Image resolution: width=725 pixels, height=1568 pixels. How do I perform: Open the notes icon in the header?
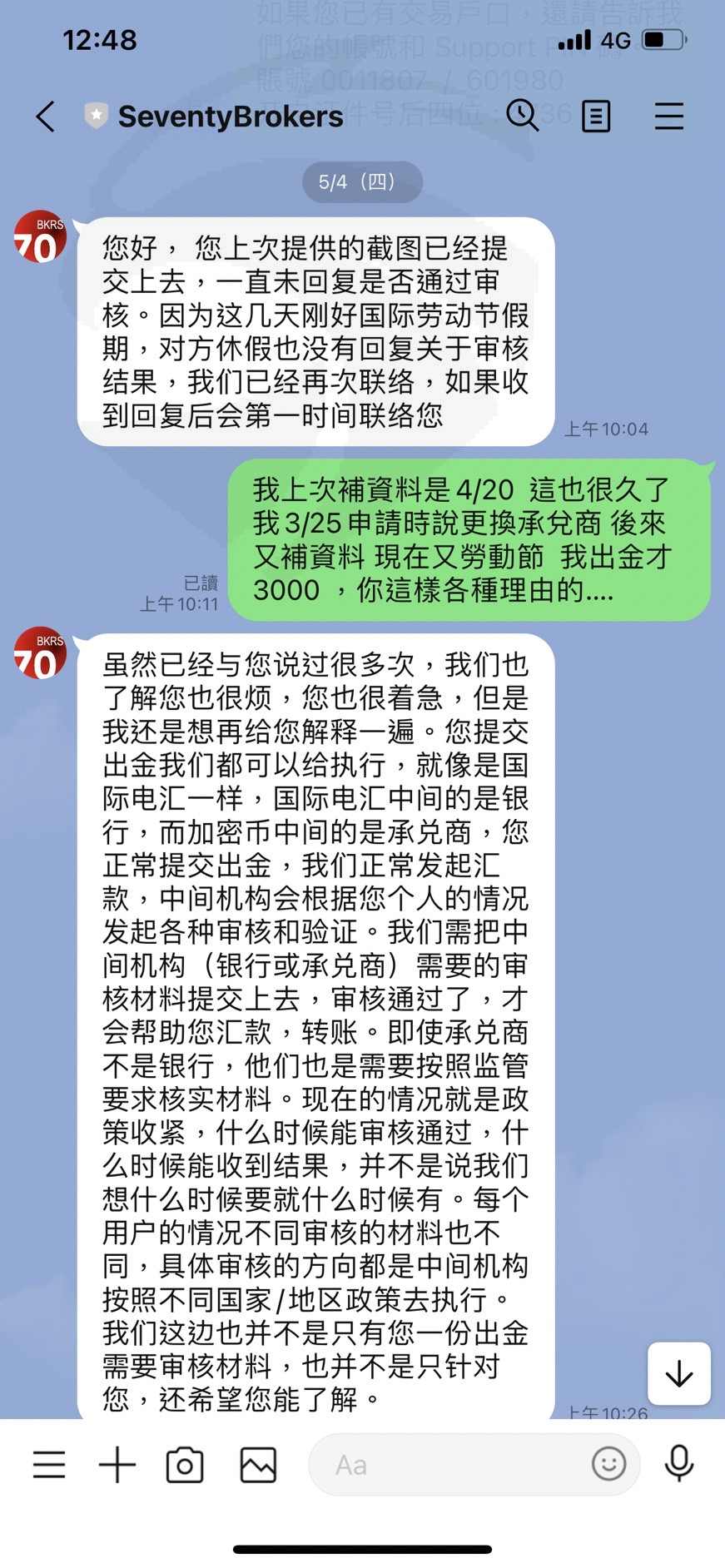coord(596,117)
